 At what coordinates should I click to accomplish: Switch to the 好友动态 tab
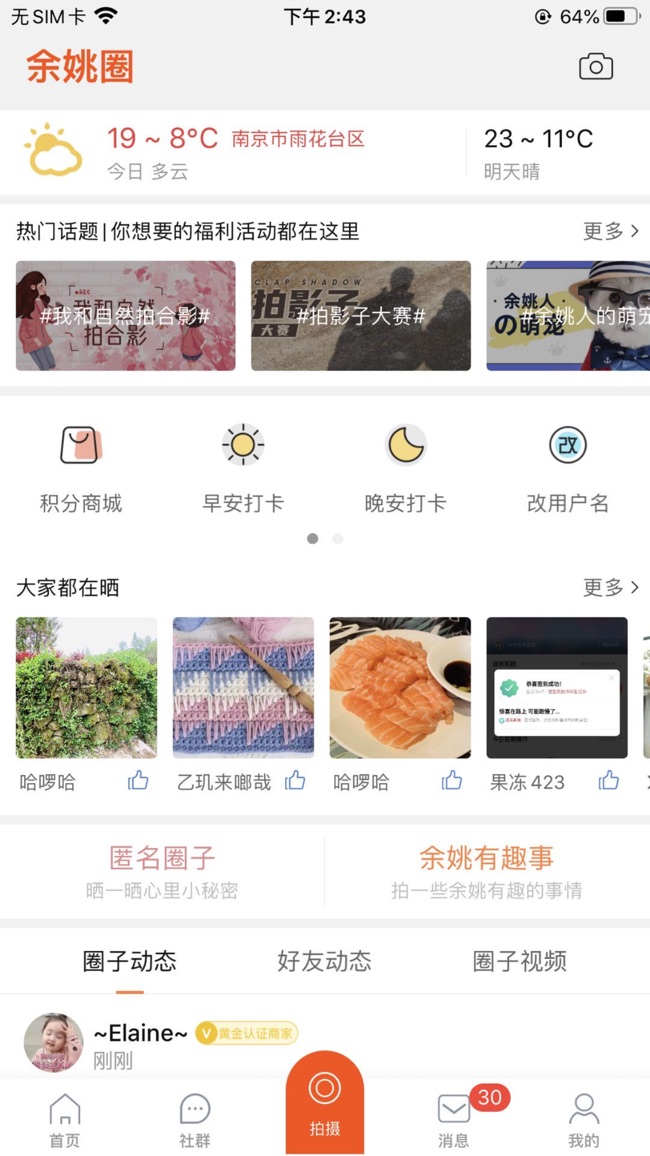coord(324,962)
